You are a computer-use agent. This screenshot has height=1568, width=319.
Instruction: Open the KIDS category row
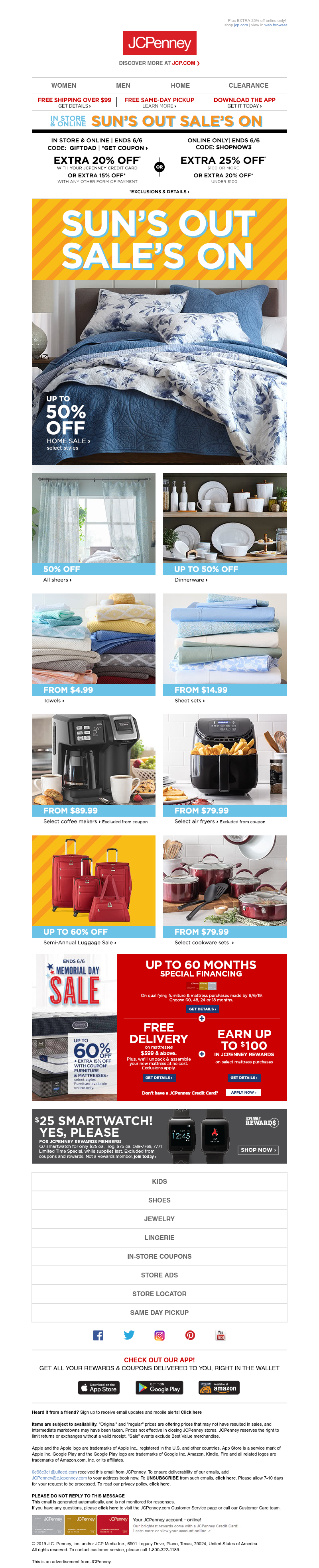[x=159, y=1181]
